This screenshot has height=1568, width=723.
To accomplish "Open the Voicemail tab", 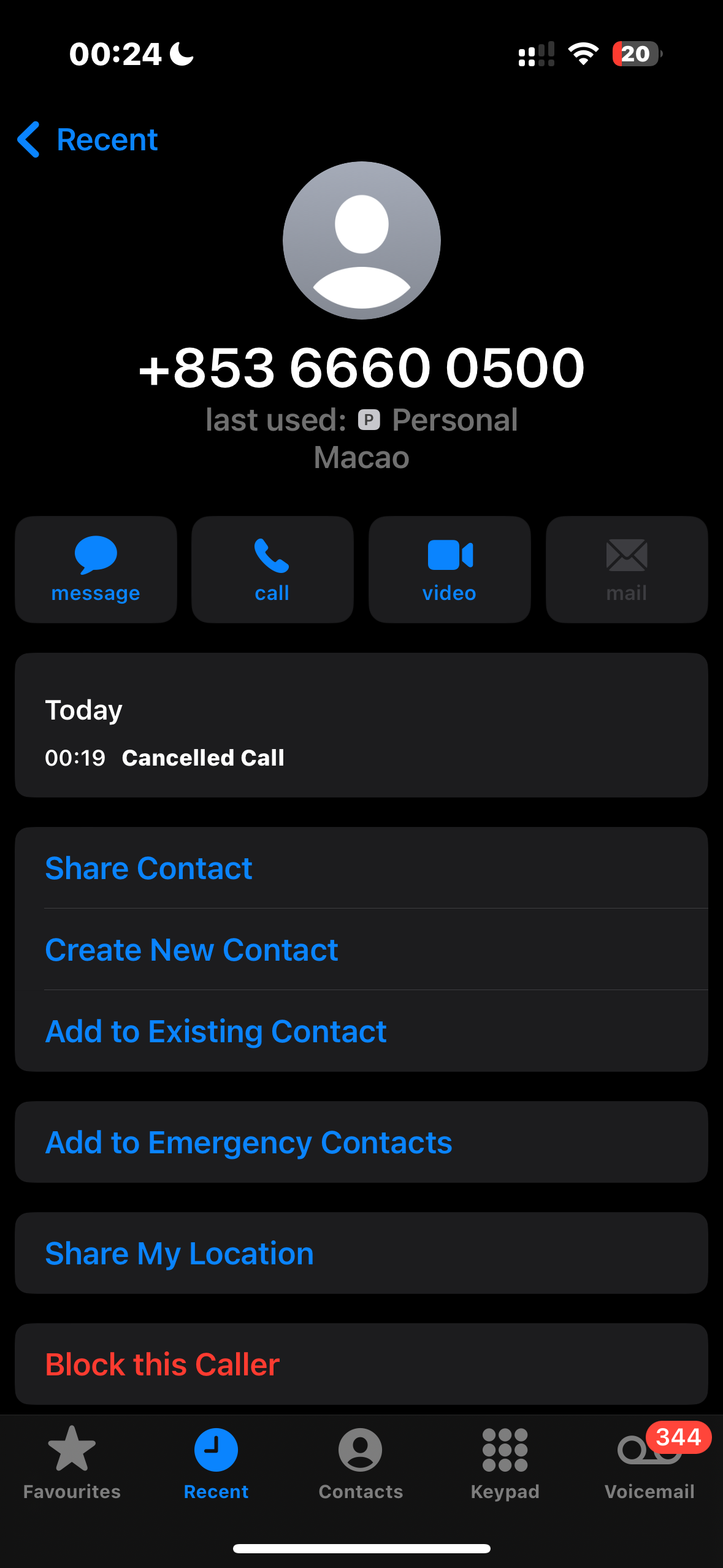I will pyautogui.click(x=649, y=1462).
